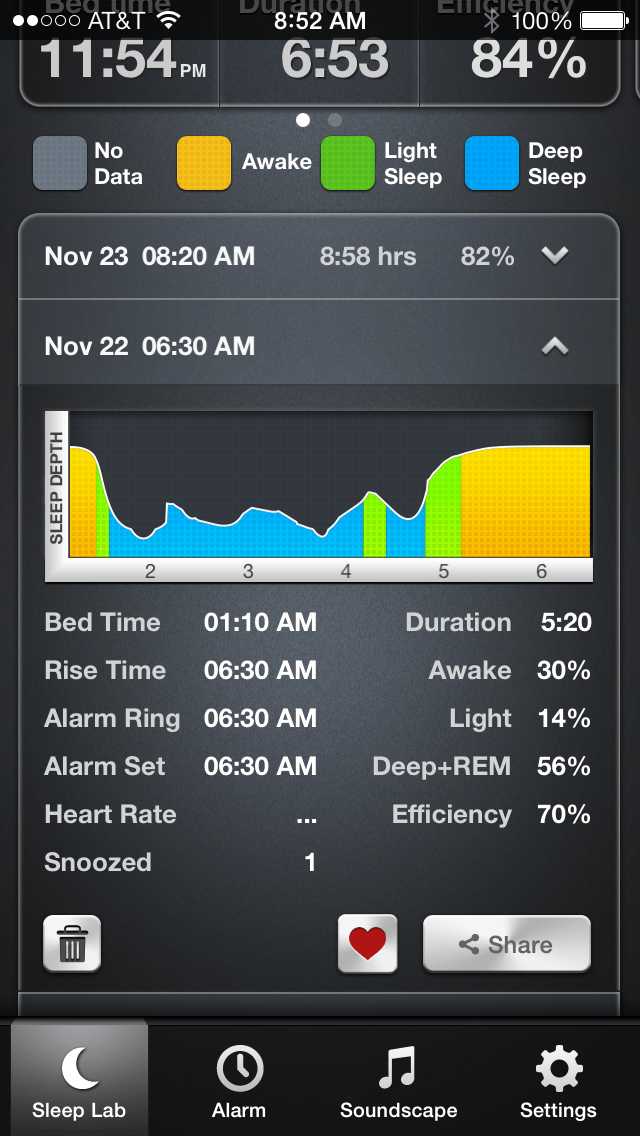Go to the Soundscape tab

tap(398, 1082)
